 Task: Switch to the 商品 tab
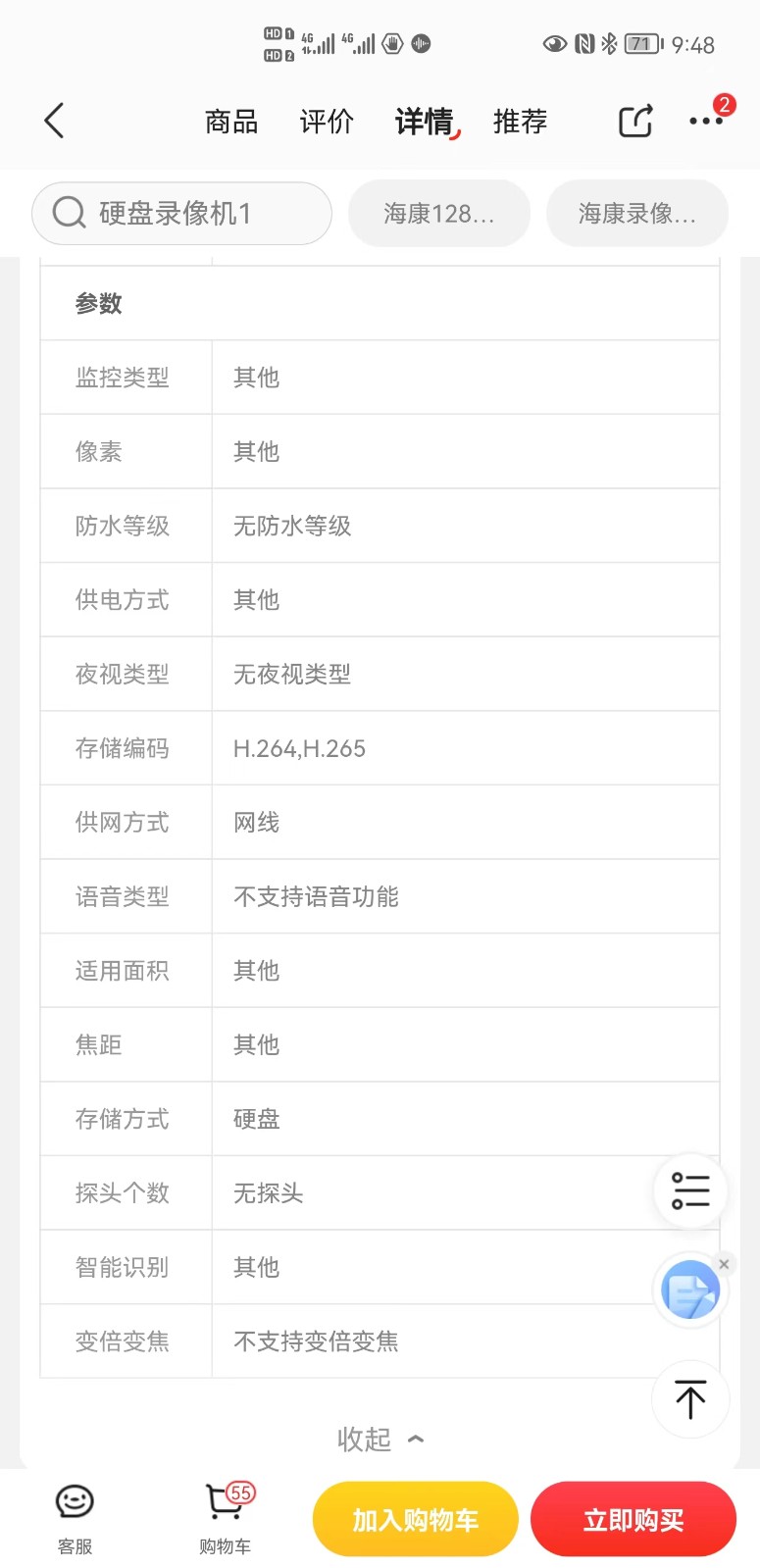[231, 122]
